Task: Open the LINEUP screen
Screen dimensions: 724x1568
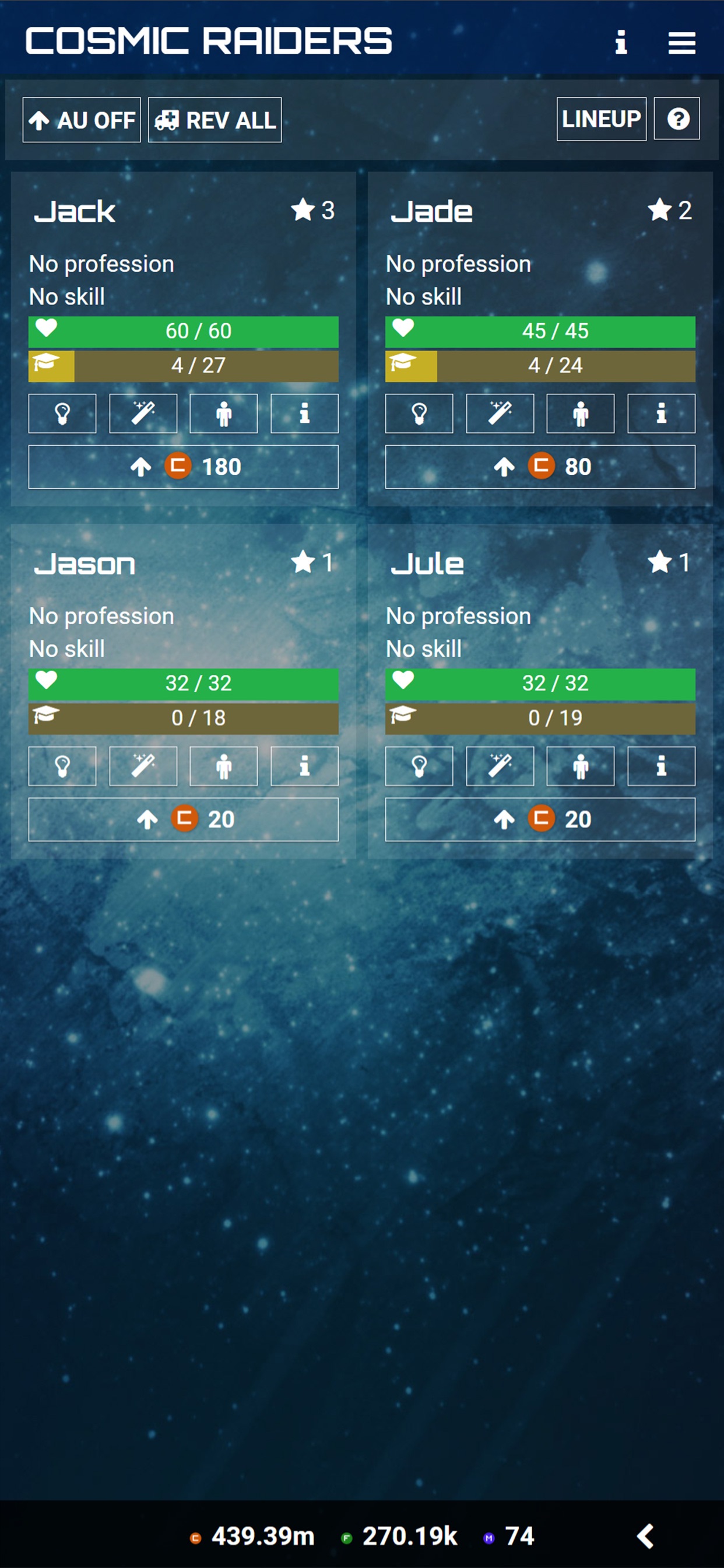Action: pyautogui.click(x=601, y=118)
